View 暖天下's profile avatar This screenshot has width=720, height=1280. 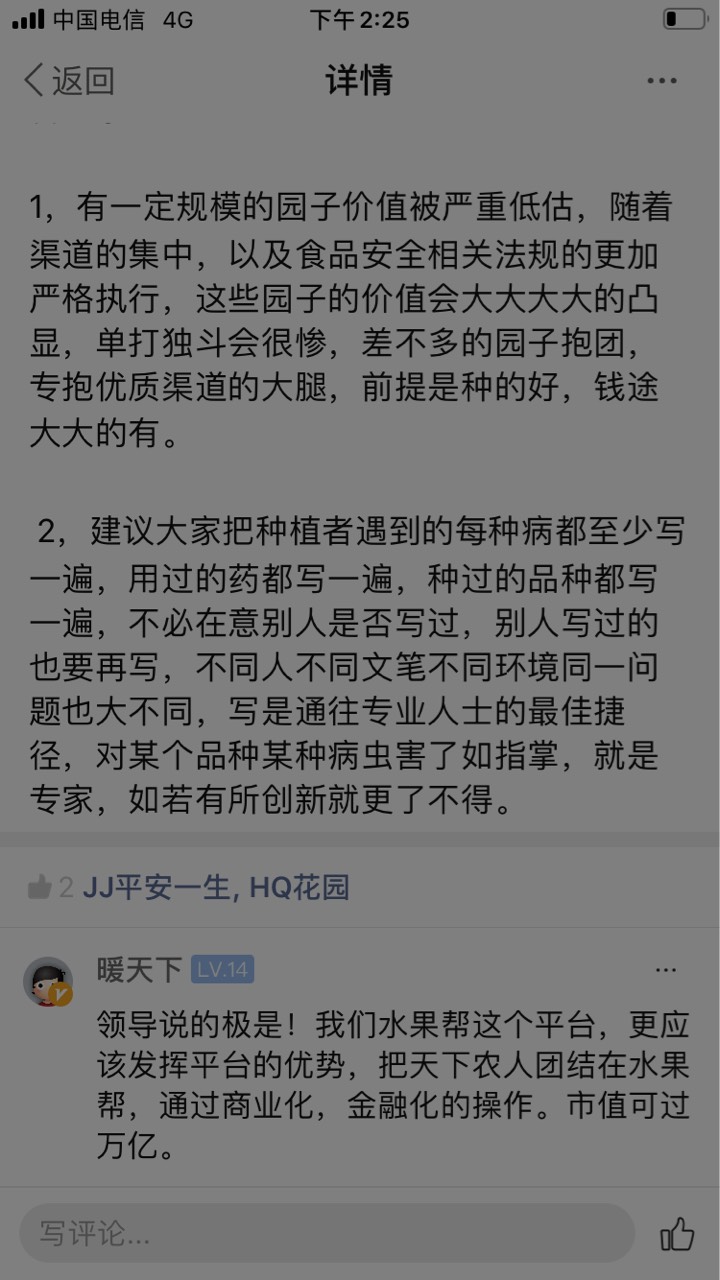tap(48, 981)
